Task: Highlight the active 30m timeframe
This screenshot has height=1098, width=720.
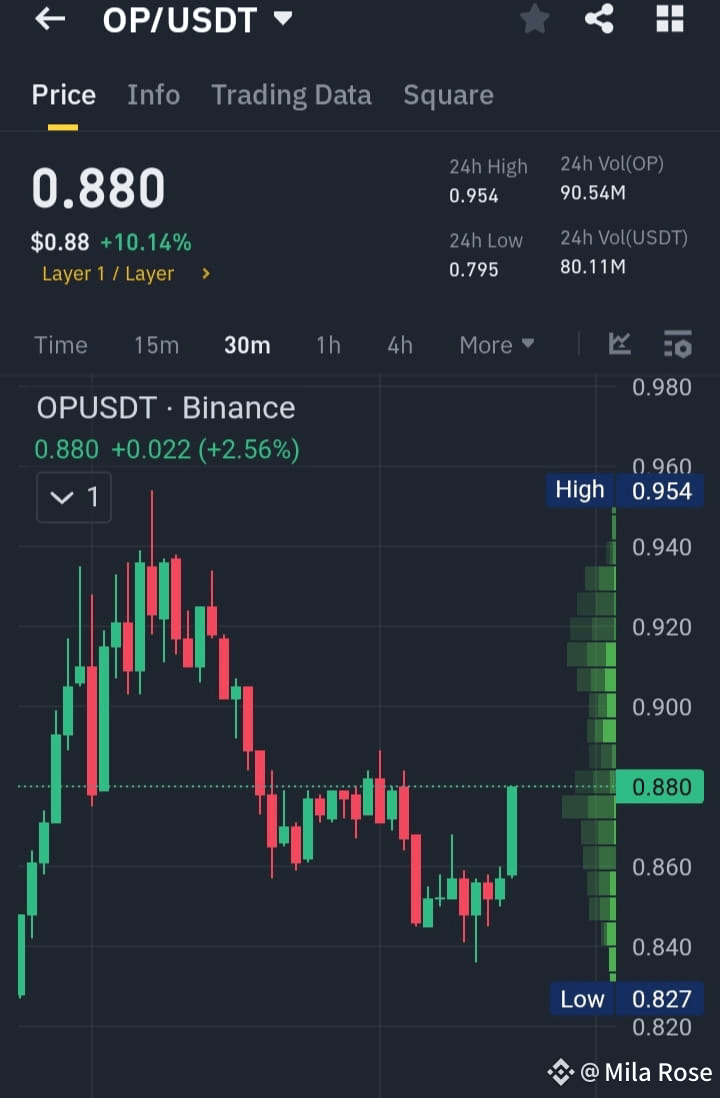Action: [247, 344]
